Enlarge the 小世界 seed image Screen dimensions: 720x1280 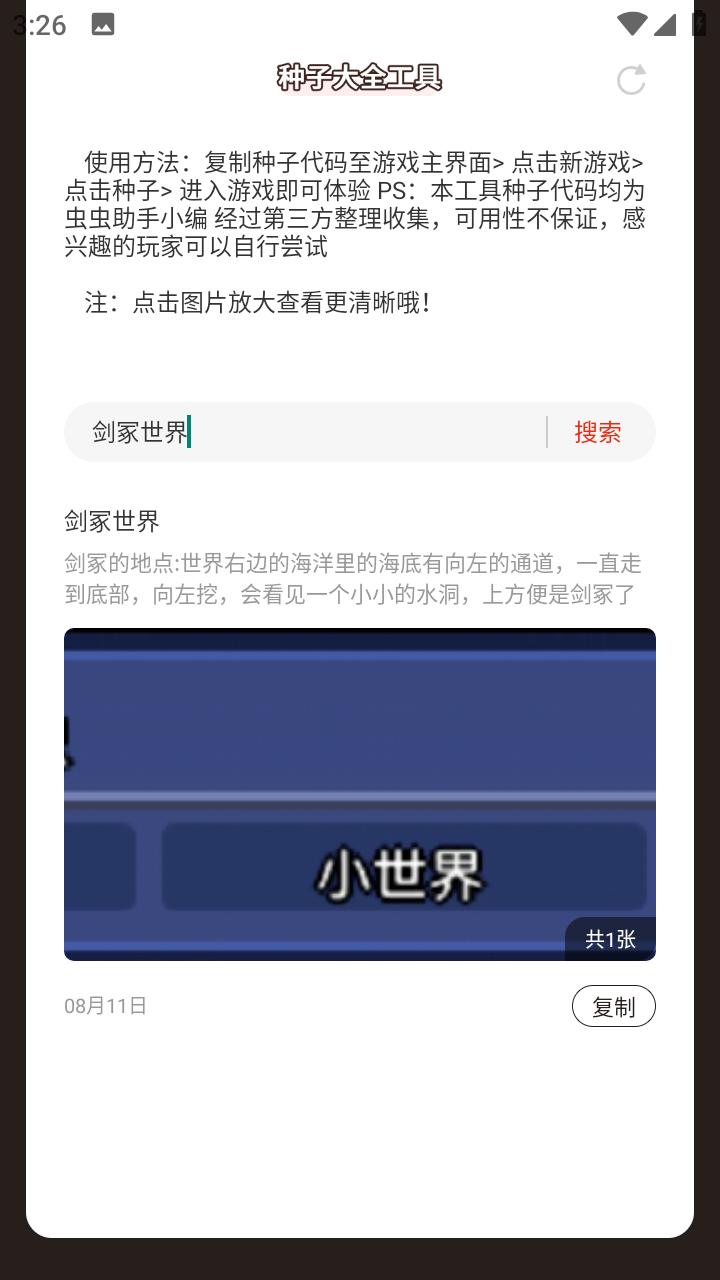[360, 794]
